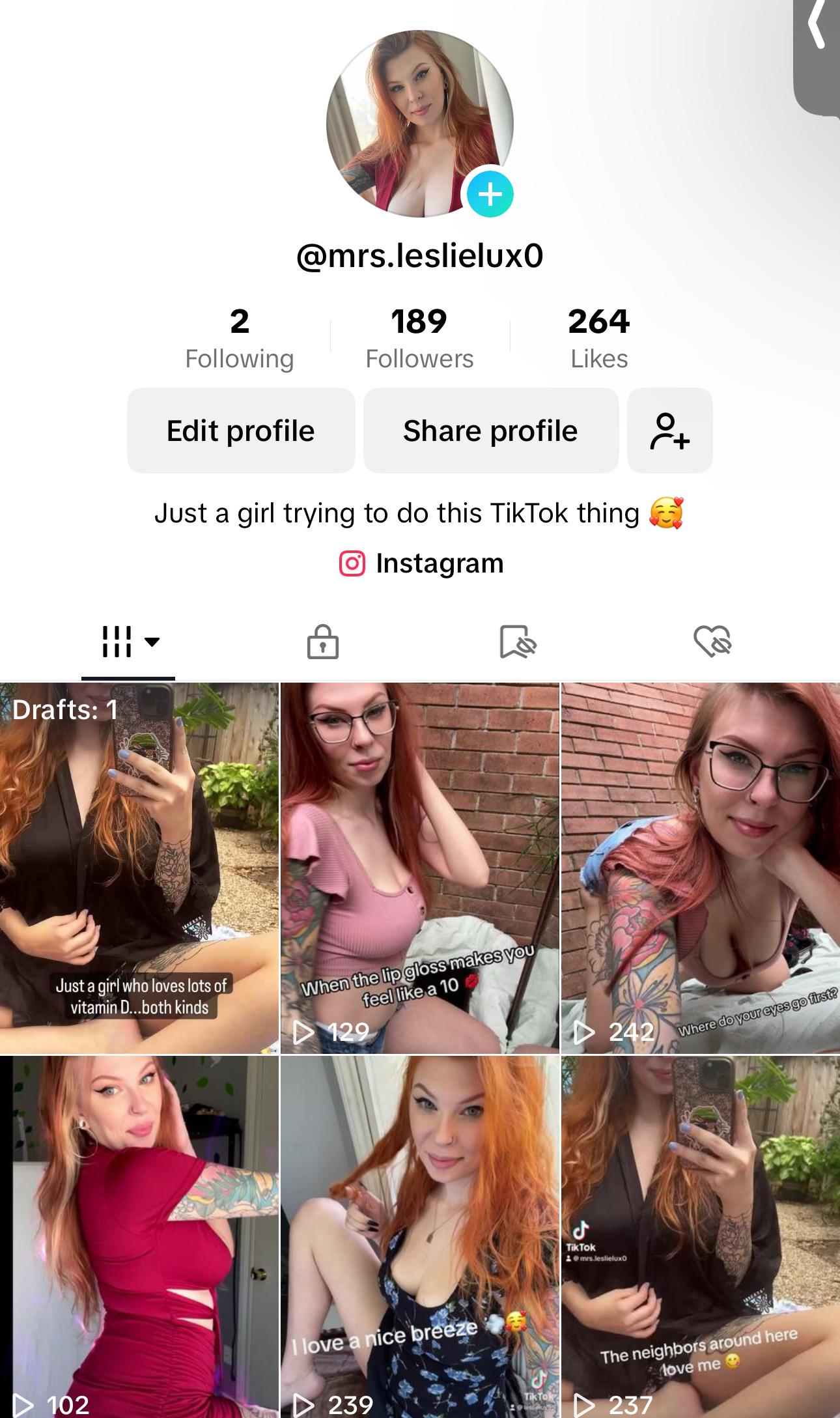View the Likes count details

[x=598, y=338]
